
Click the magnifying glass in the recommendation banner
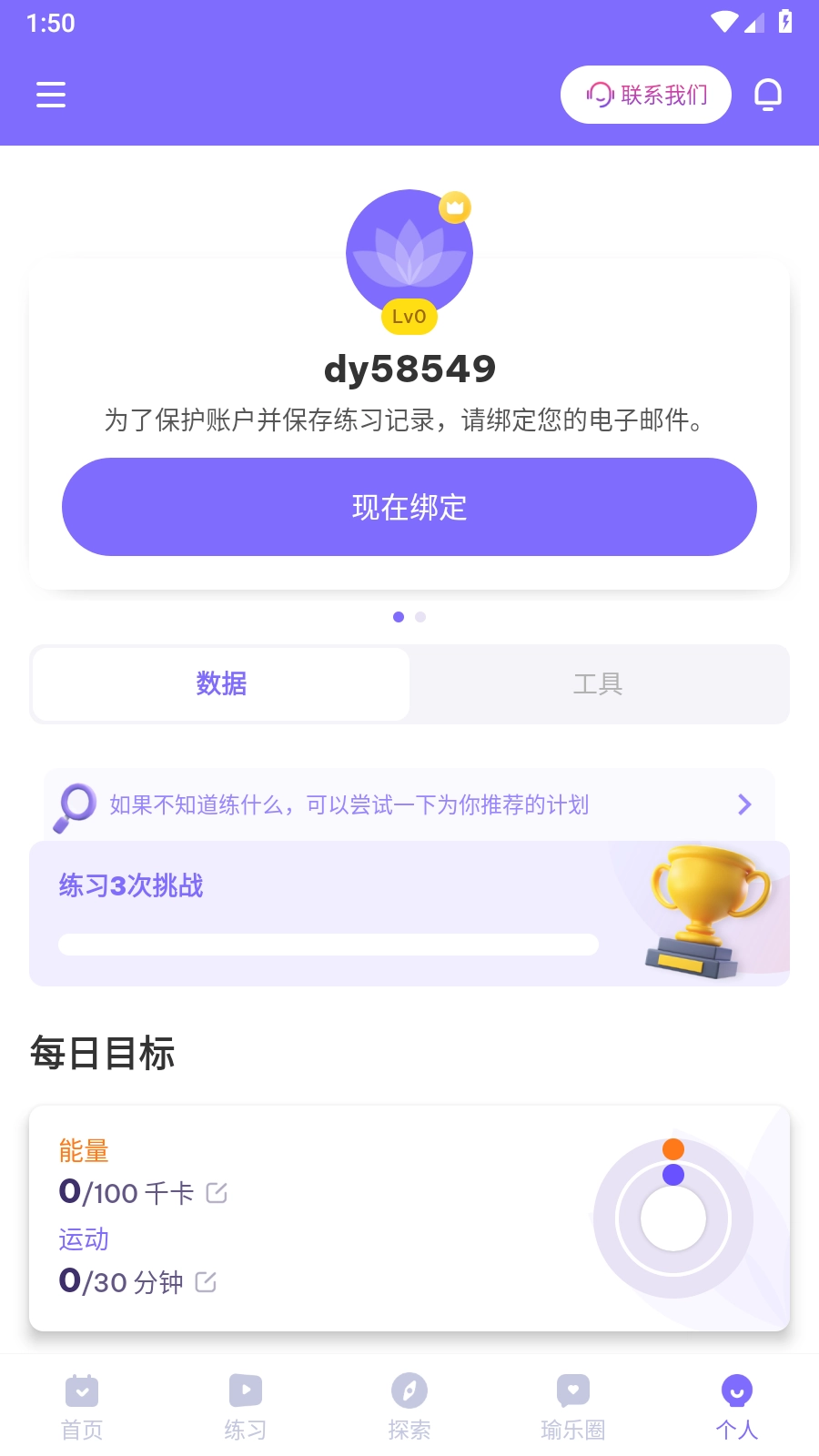(x=76, y=804)
